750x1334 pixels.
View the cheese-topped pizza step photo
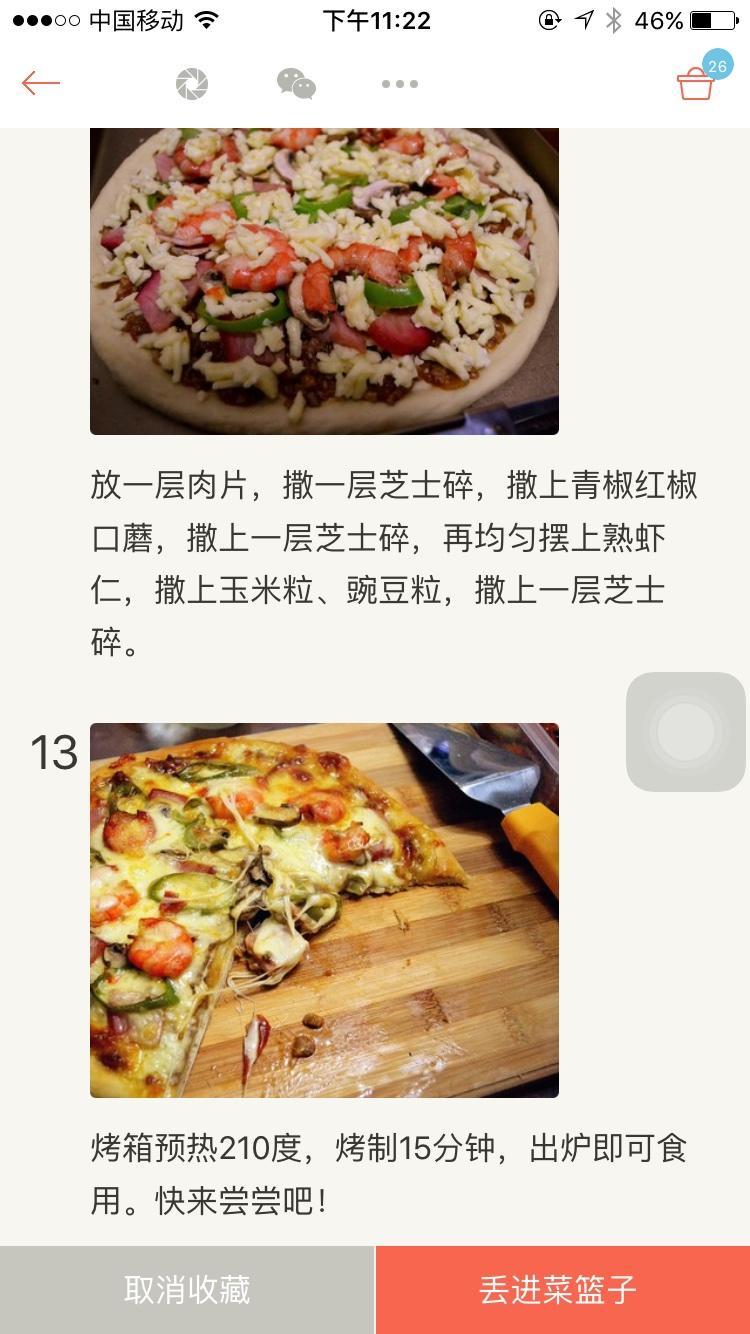pos(324,280)
